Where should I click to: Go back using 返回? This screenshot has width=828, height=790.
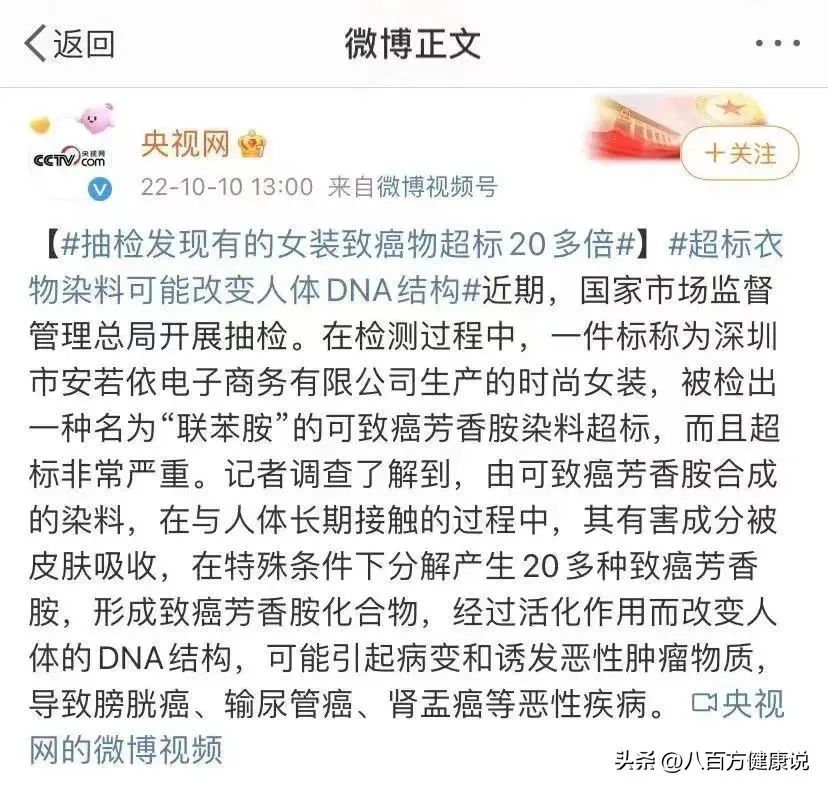(70, 44)
